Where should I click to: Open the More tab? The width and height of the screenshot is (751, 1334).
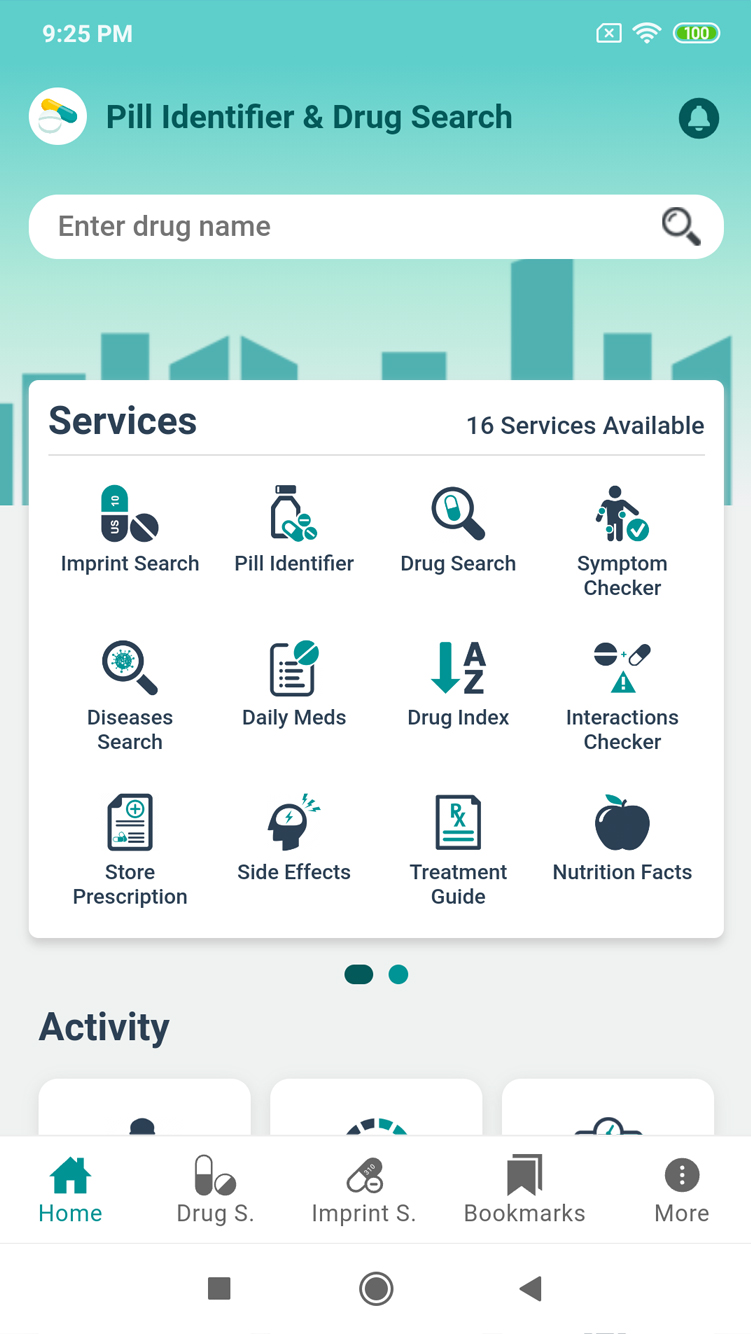tap(682, 1190)
